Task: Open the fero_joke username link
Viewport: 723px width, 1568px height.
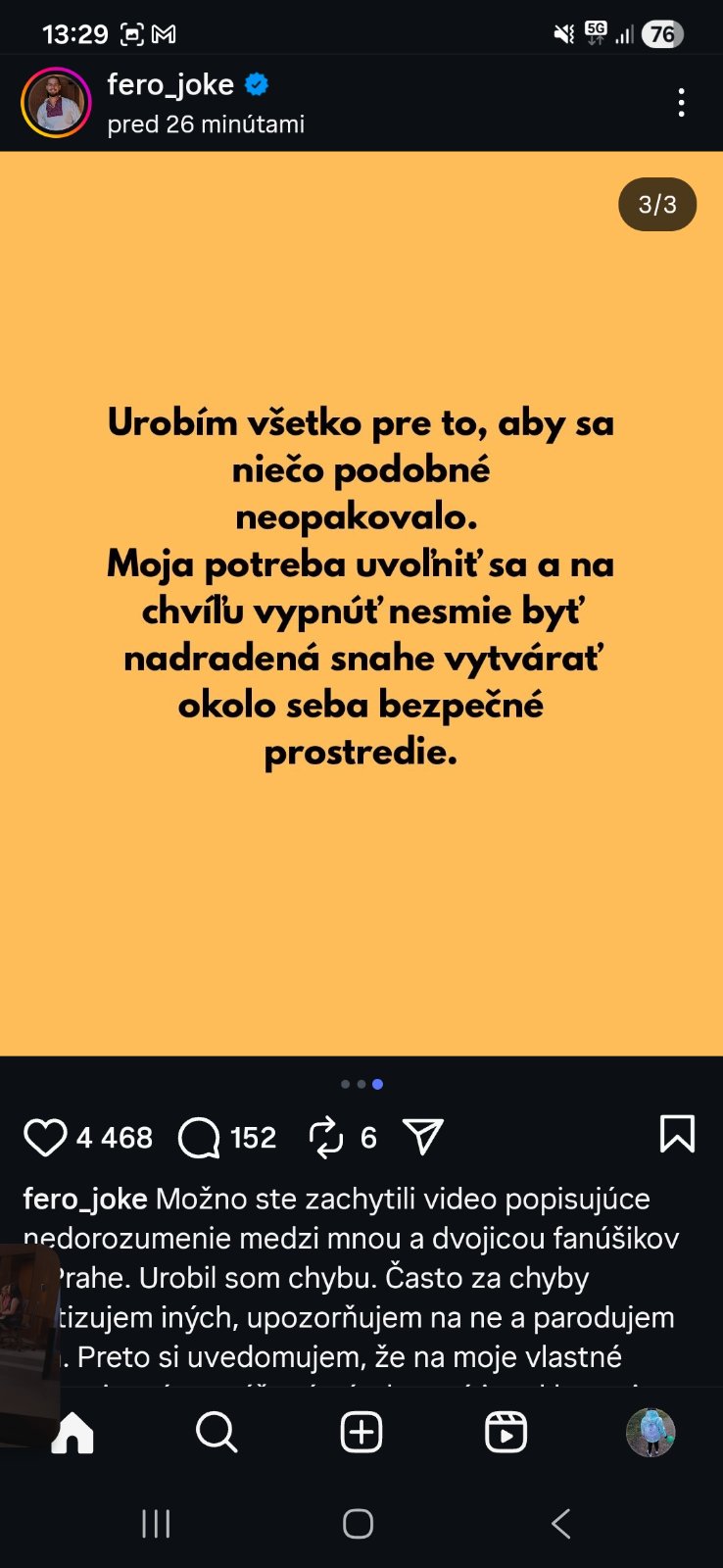Action: (x=170, y=85)
